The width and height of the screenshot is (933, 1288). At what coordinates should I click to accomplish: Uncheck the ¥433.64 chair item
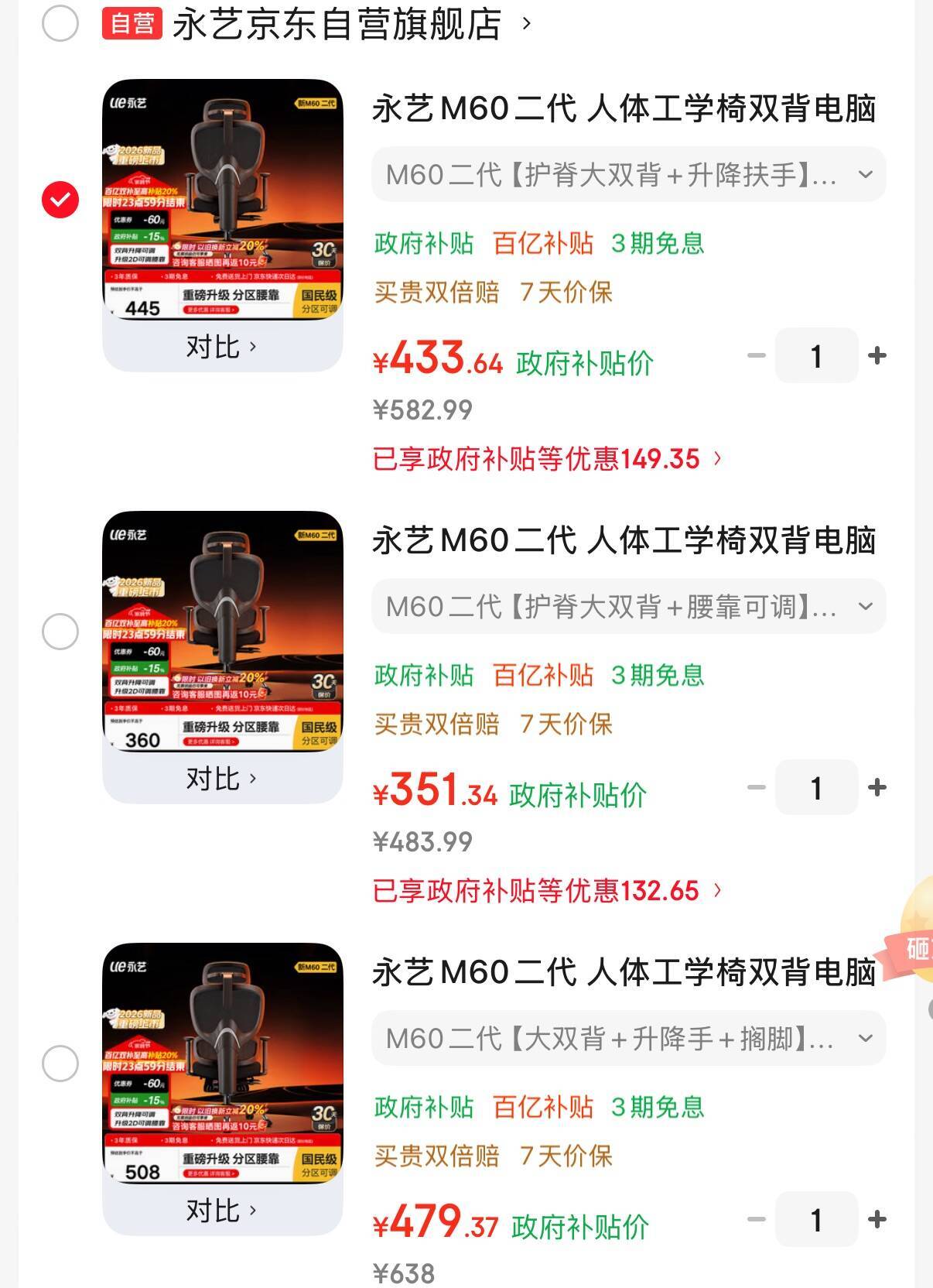click(60, 200)
